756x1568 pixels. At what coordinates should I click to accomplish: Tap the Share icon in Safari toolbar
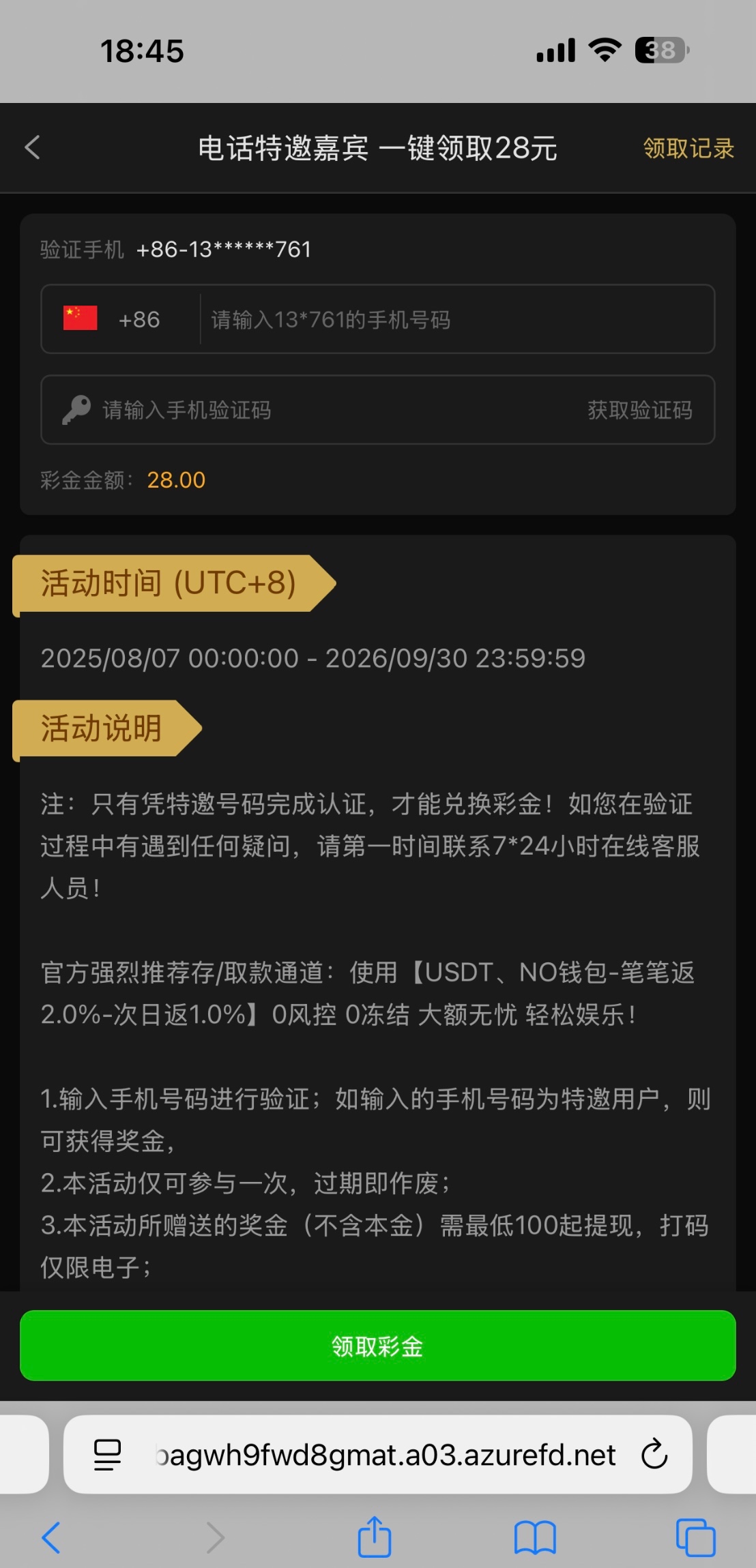pyautogui.click(x=374, y=1537)
